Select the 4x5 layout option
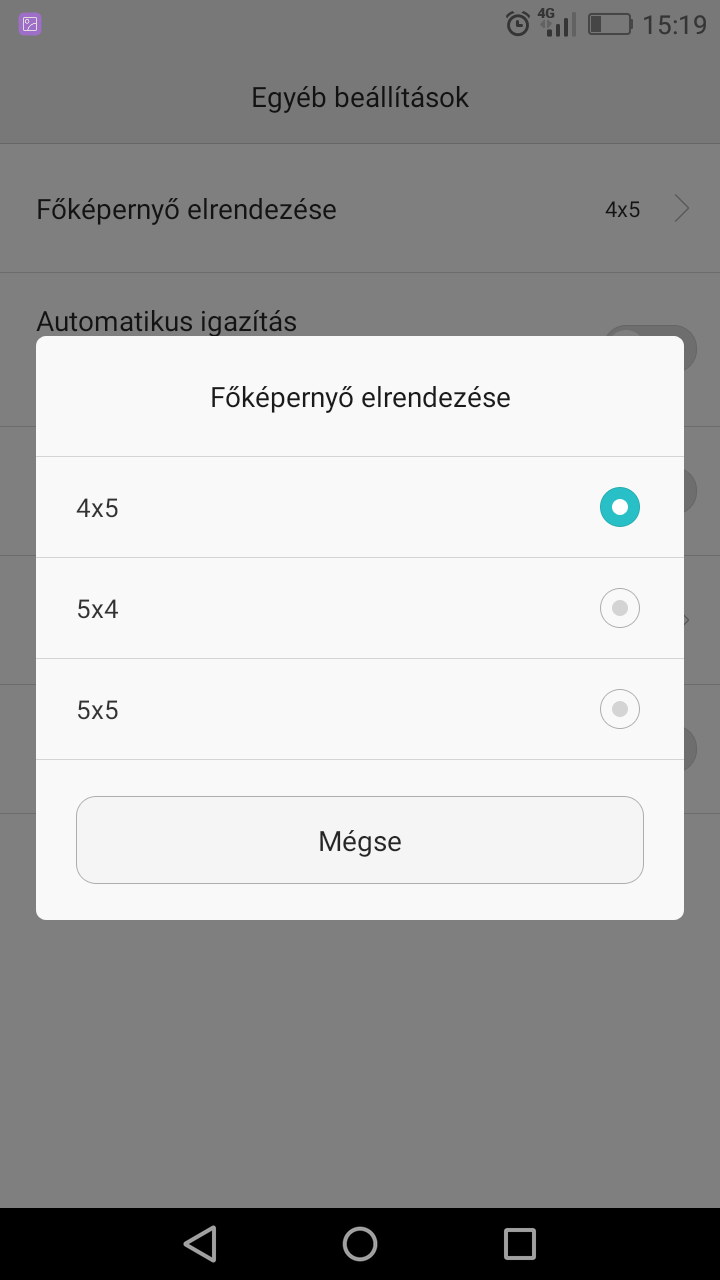 point(360,507)
